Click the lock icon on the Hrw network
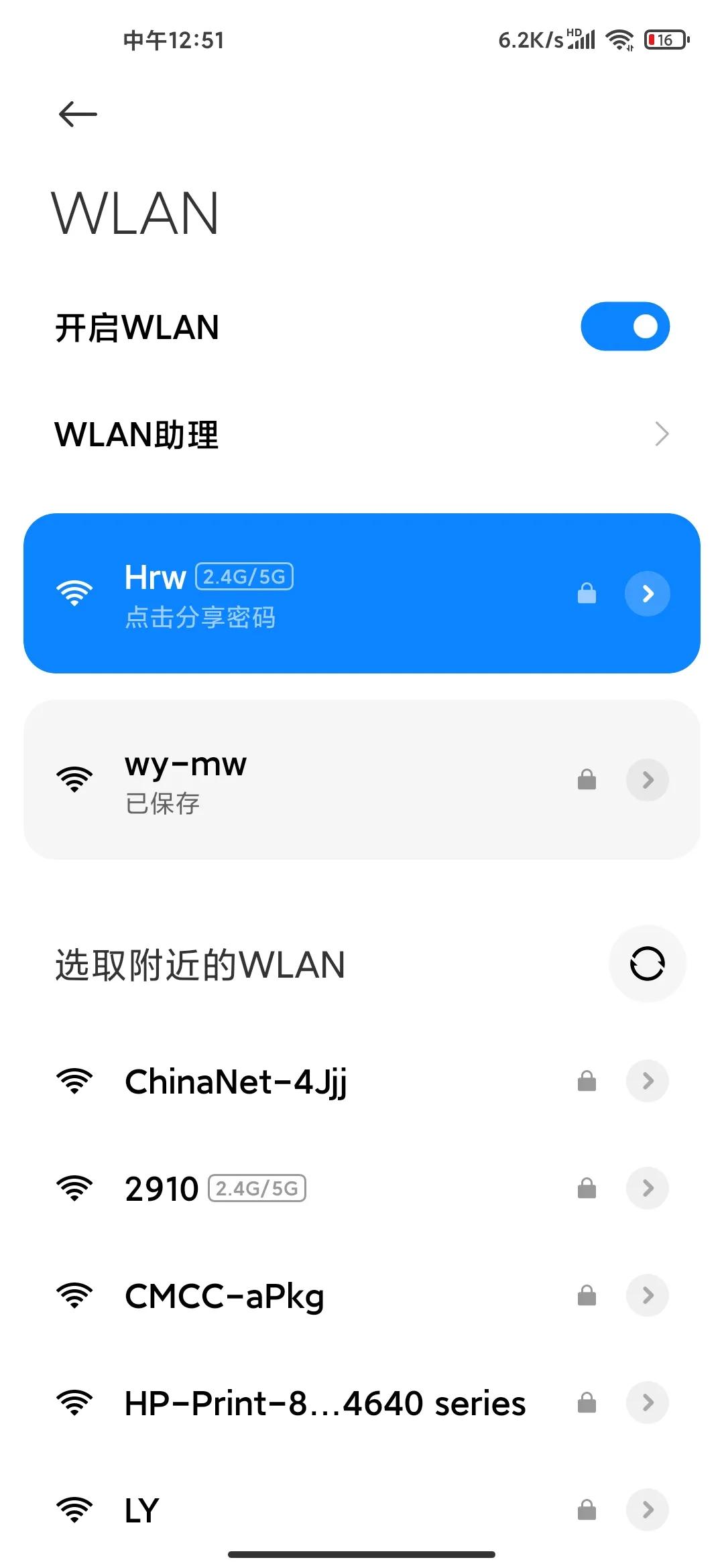 587,592
